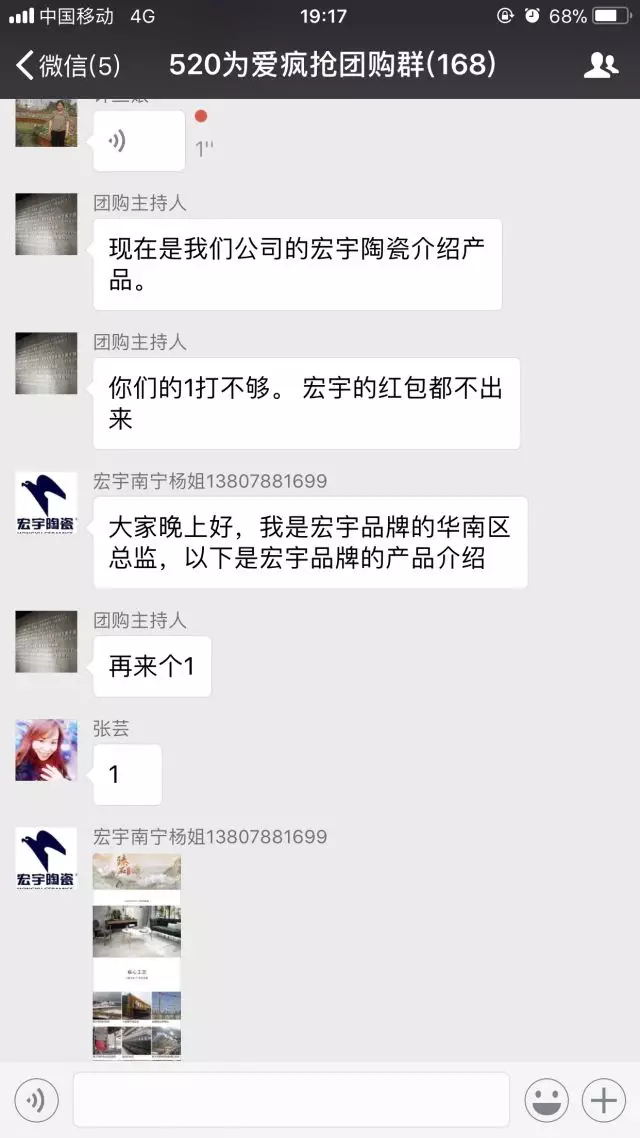Go back to the 微信 chat list
The width and height of the screenshot is (640, 1138).
point(67,65)
